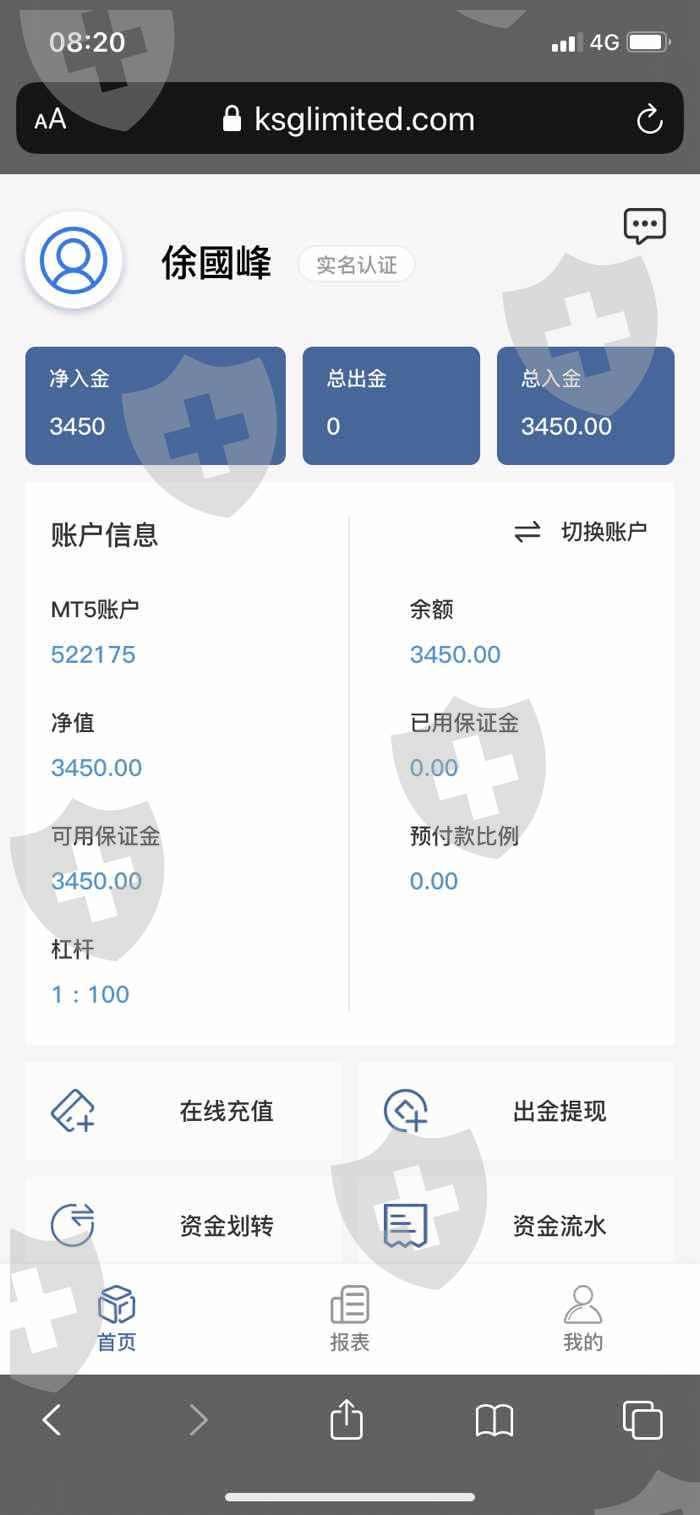Switch account via 切换账户
Screen dimensions: 700x1515
pos(580,532)
